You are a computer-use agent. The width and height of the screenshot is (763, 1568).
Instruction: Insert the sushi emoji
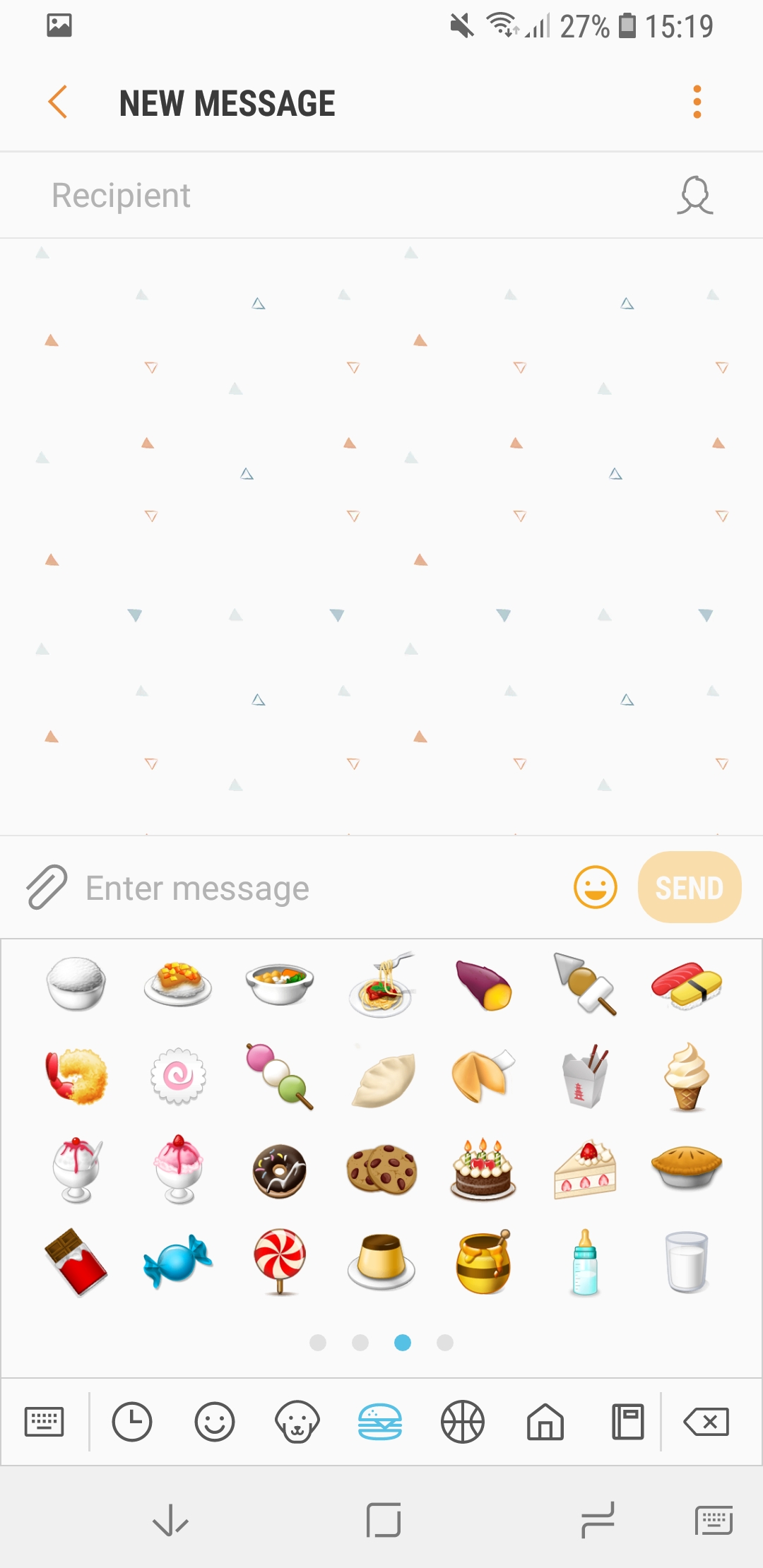[687, 985]
